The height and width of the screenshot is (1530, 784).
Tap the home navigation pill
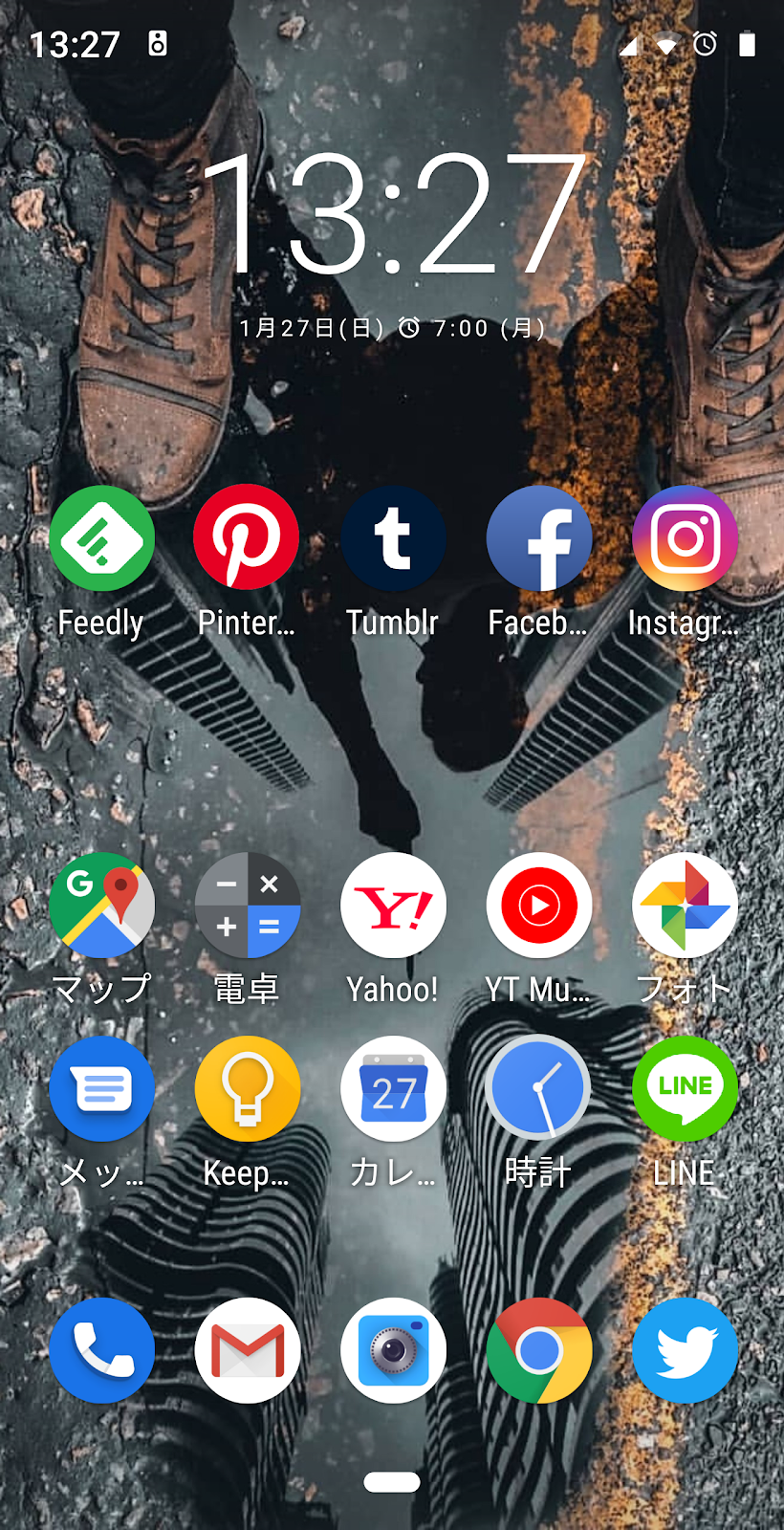click(392, 1482)
